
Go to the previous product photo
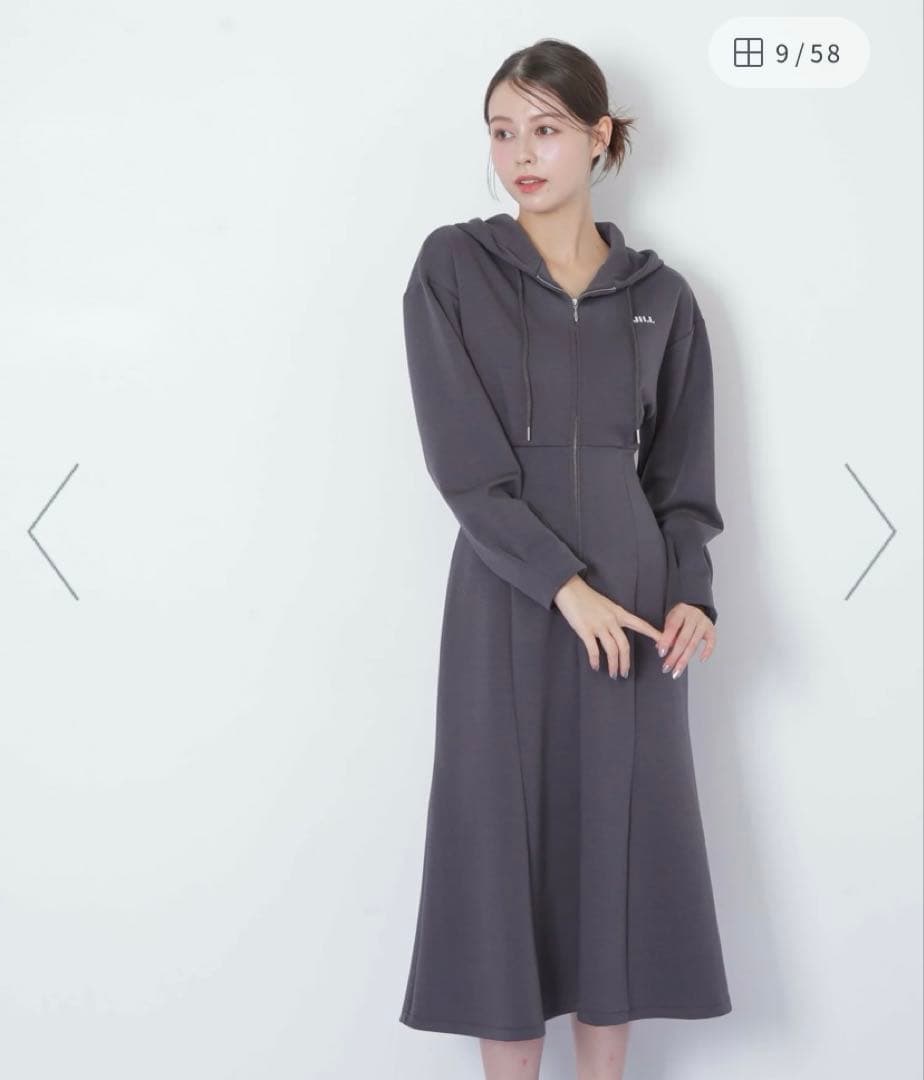click(54, 531)
